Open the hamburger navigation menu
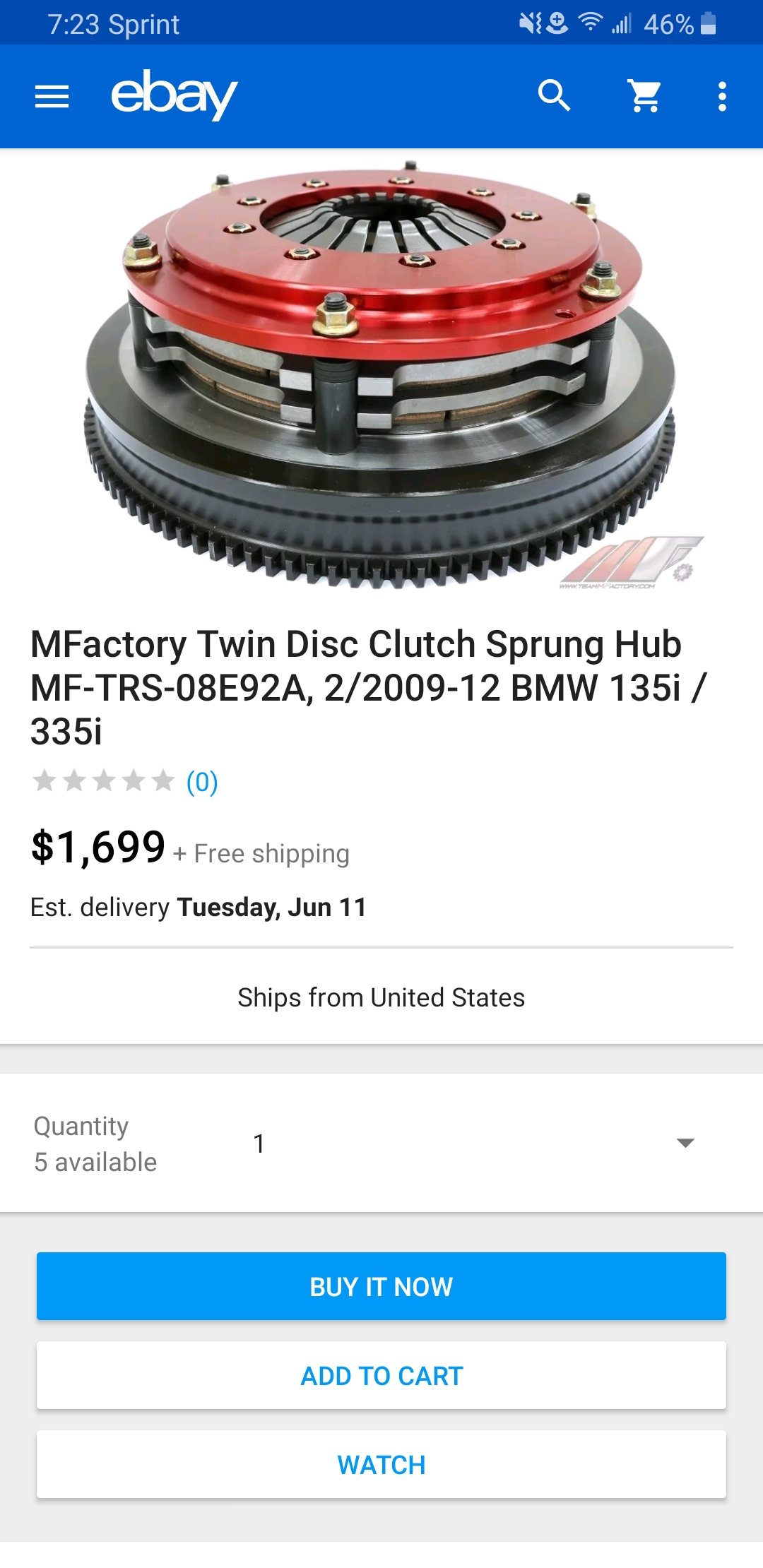 pos(52,97)
